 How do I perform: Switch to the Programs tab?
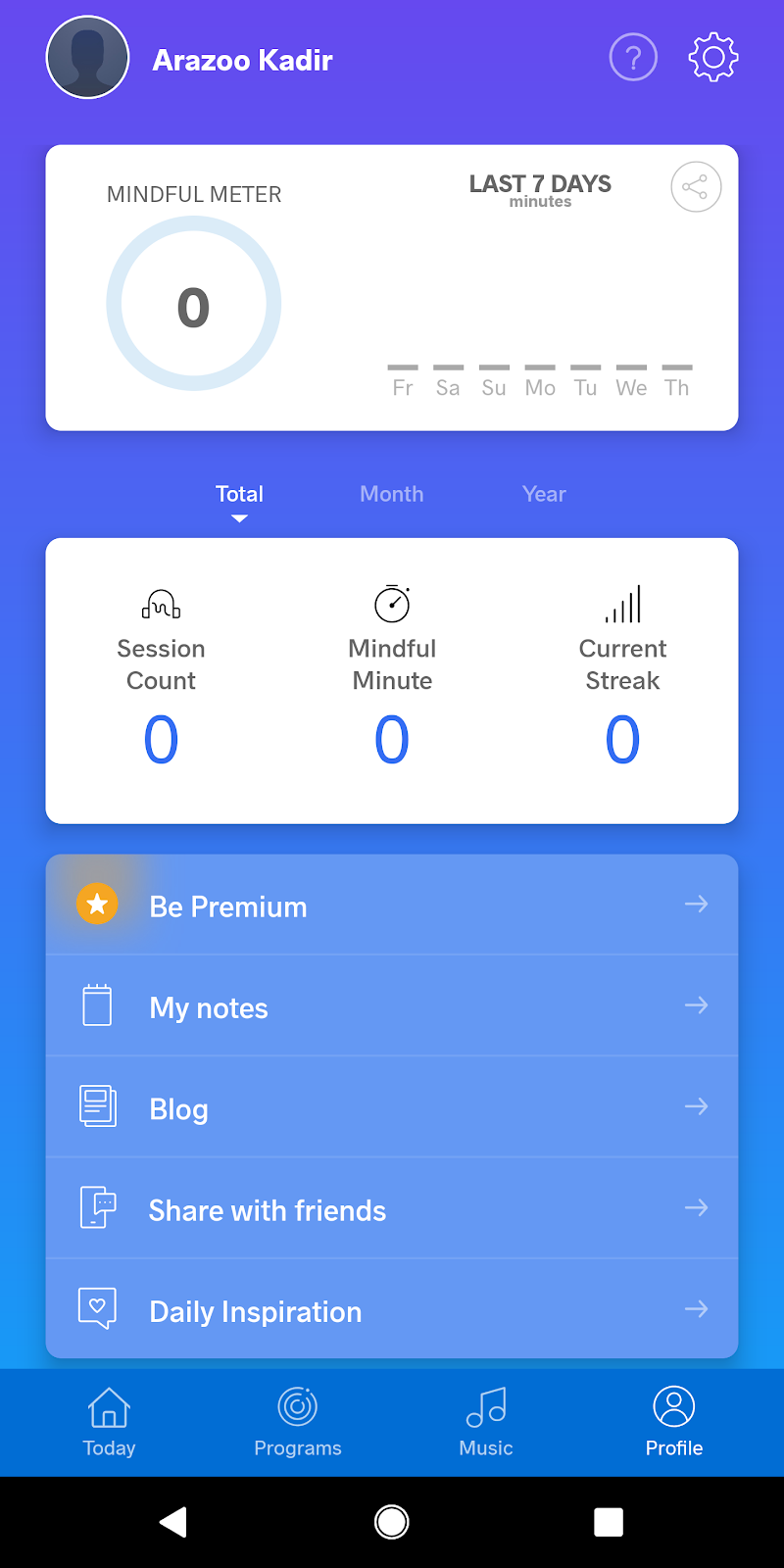click(298, 1422)
